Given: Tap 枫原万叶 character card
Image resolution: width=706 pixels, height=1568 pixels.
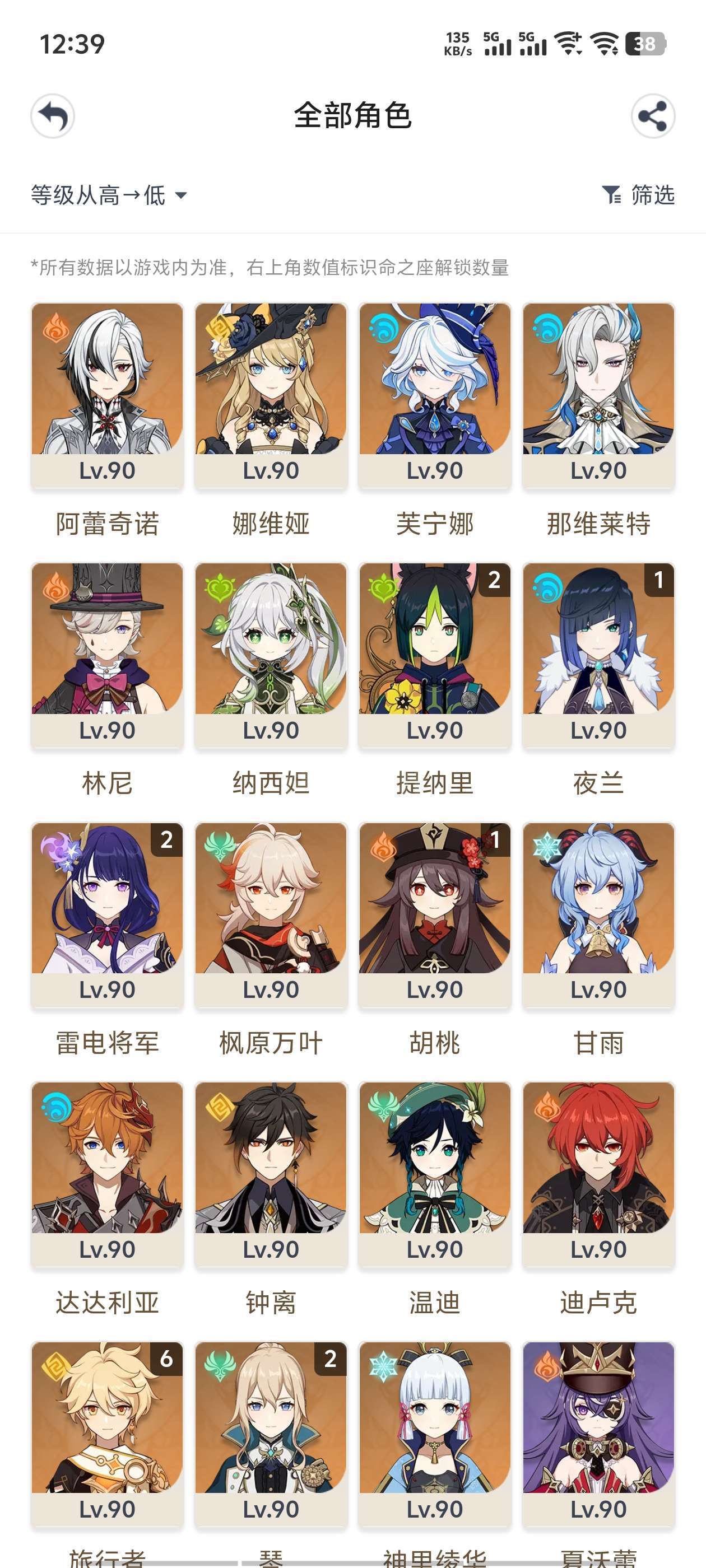Looking at the screenshot, I should [271, 915].
